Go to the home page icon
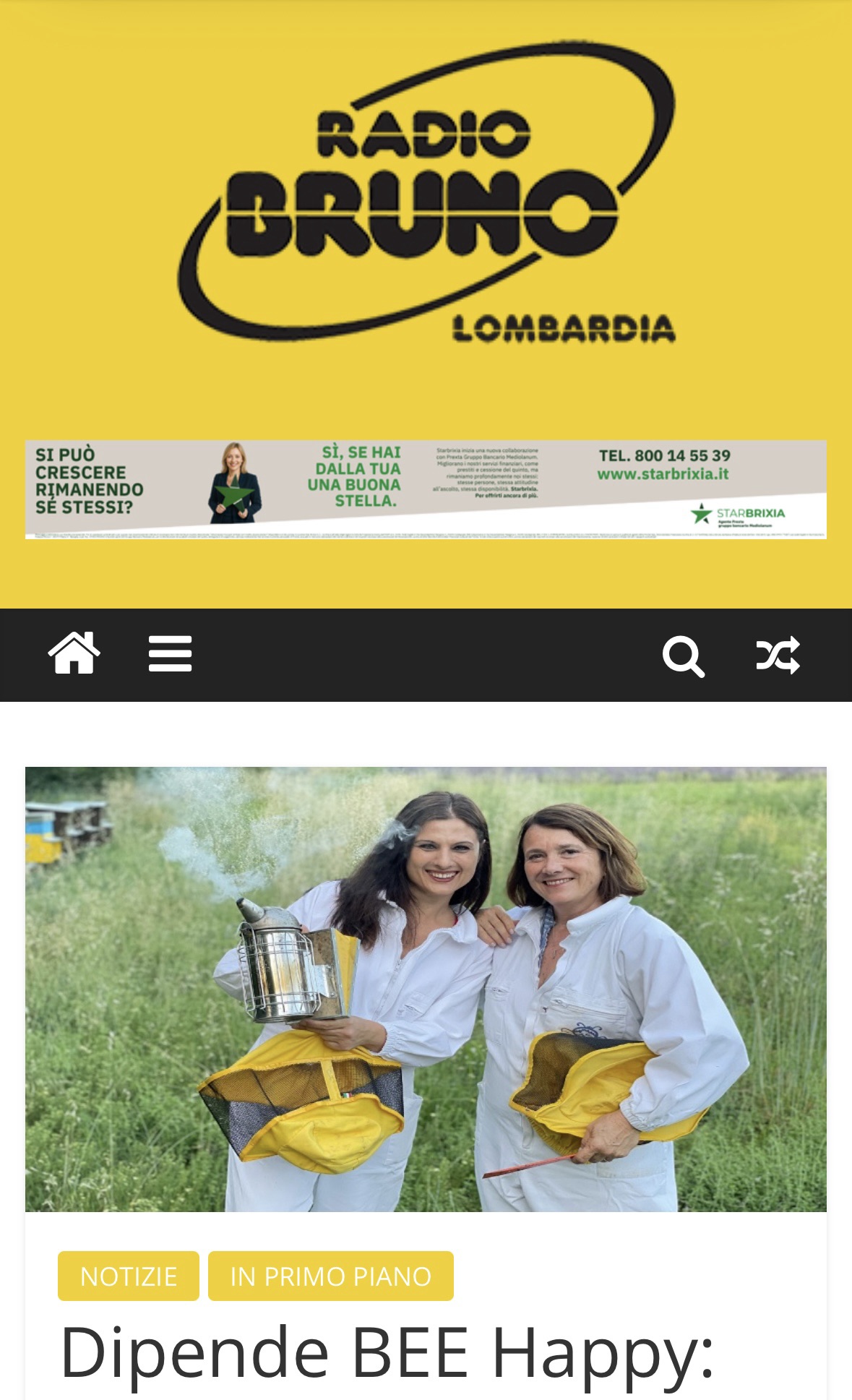This screenshot has width=852, height=1400. point(74,653)
